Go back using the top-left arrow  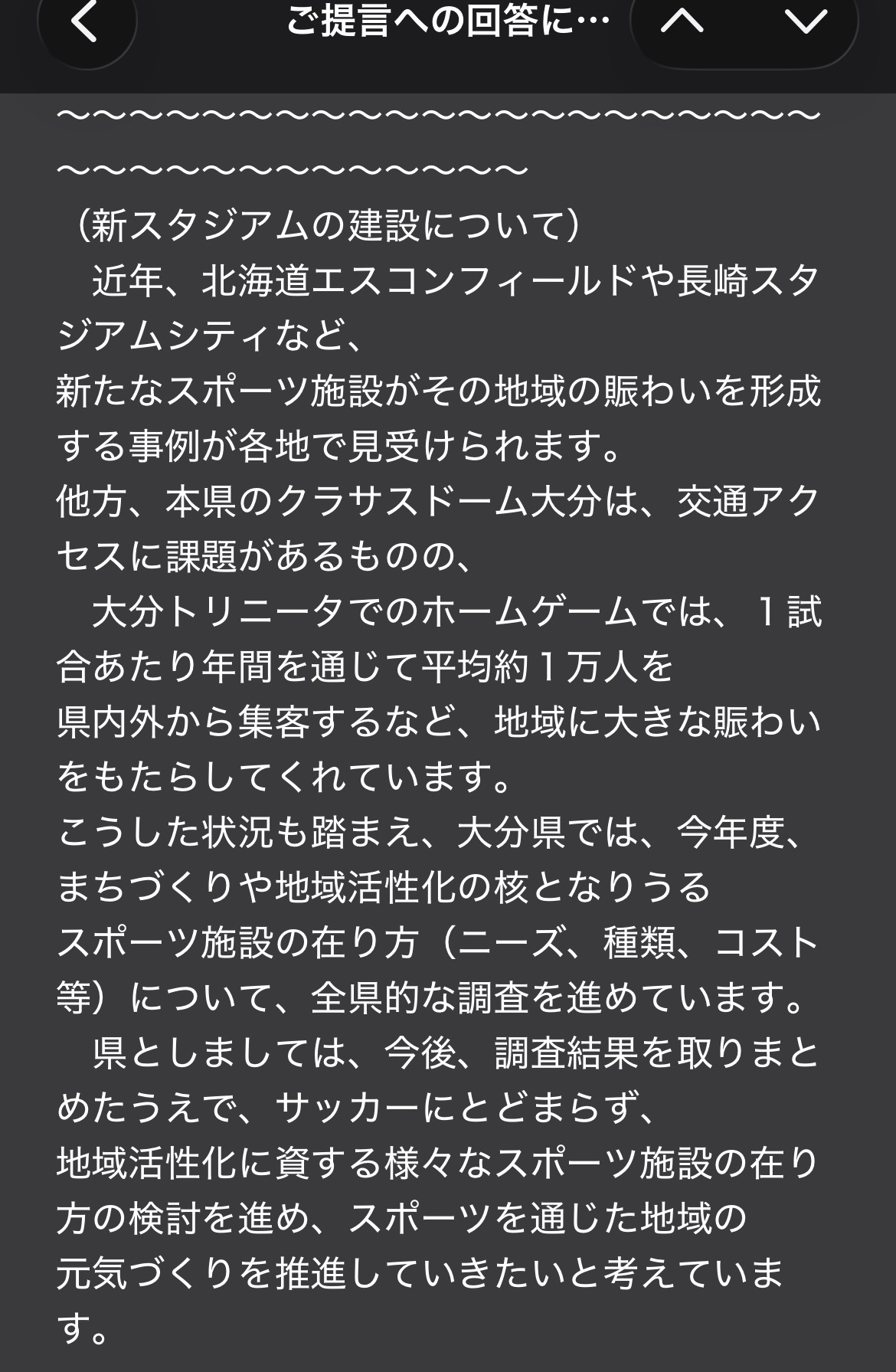tap(86, 23)
